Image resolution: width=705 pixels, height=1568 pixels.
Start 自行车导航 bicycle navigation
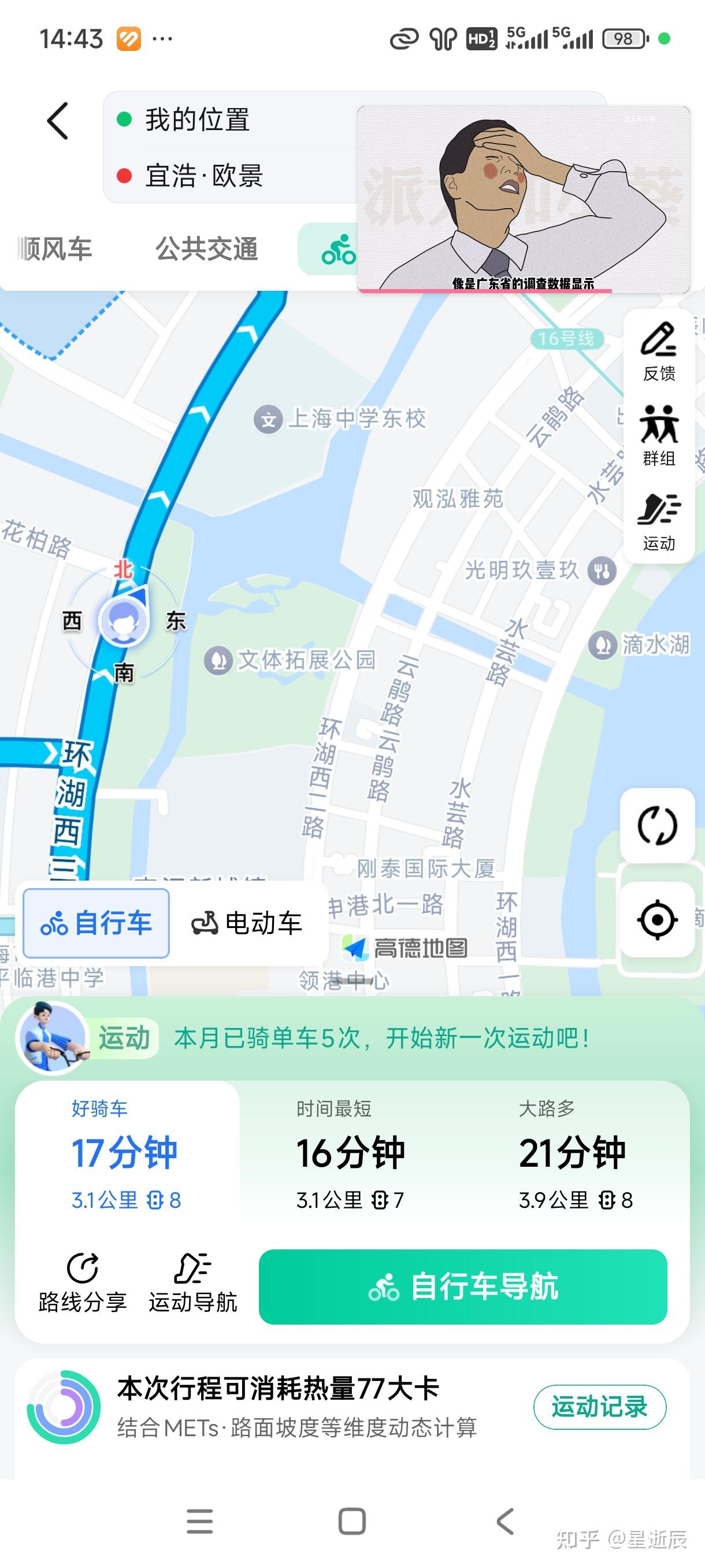click(x=463, y=1288)
